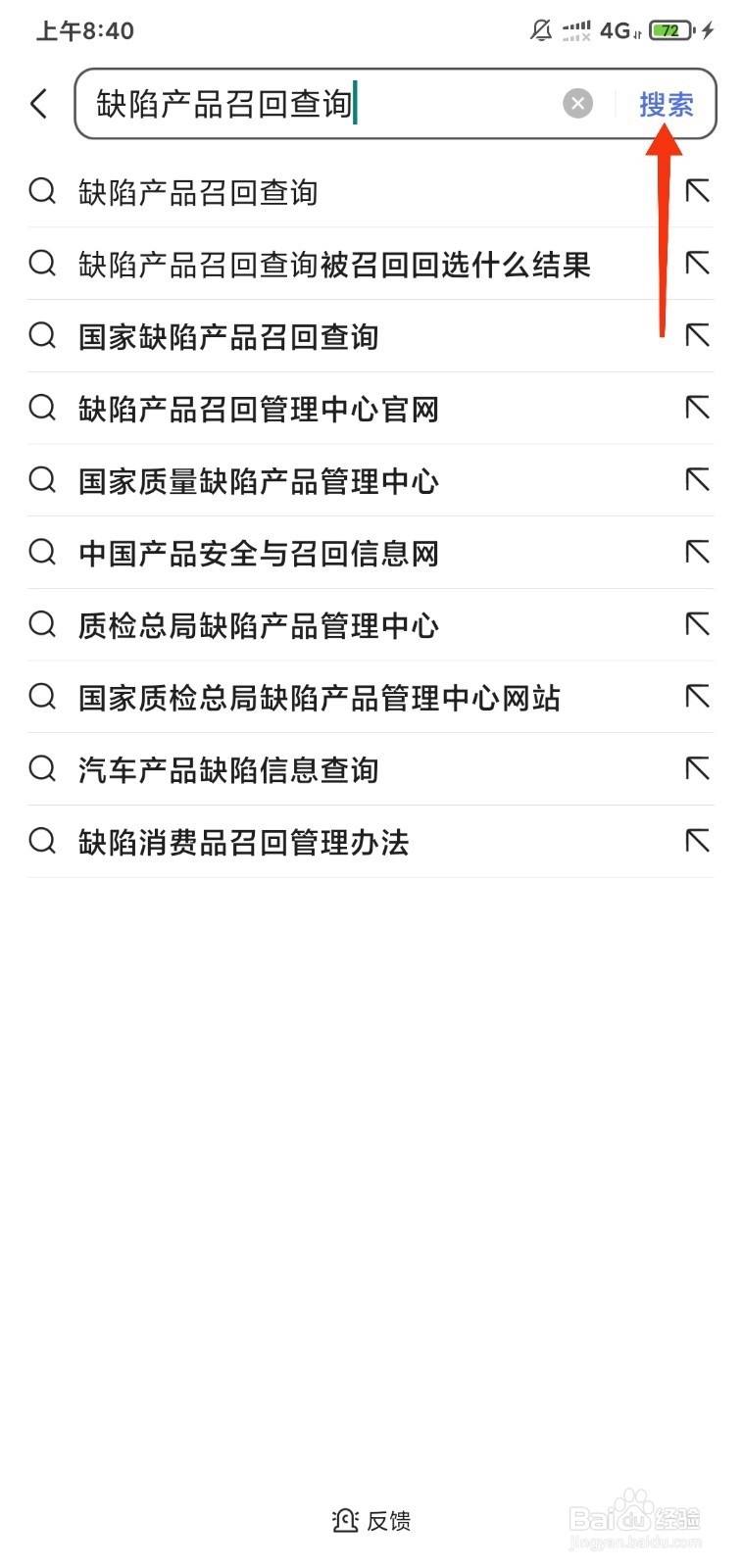Viewport: 742px width, 1568px height.
Task: Select suggestion 质检总局缺陷产品管理中心
Action: (x=257, y=624)
